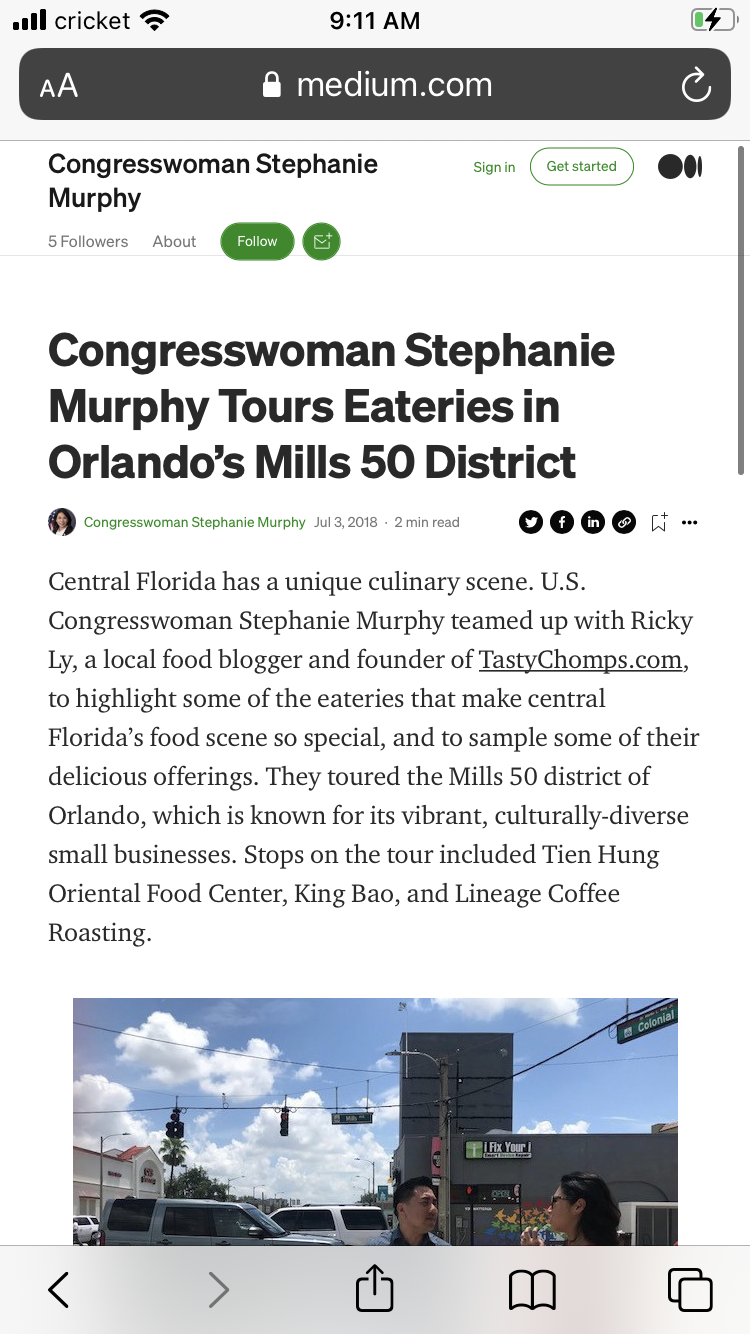Follow Congresswoman Stephanie Murphy
Viewport: 750px width, 1334px height.
point(257,241)
